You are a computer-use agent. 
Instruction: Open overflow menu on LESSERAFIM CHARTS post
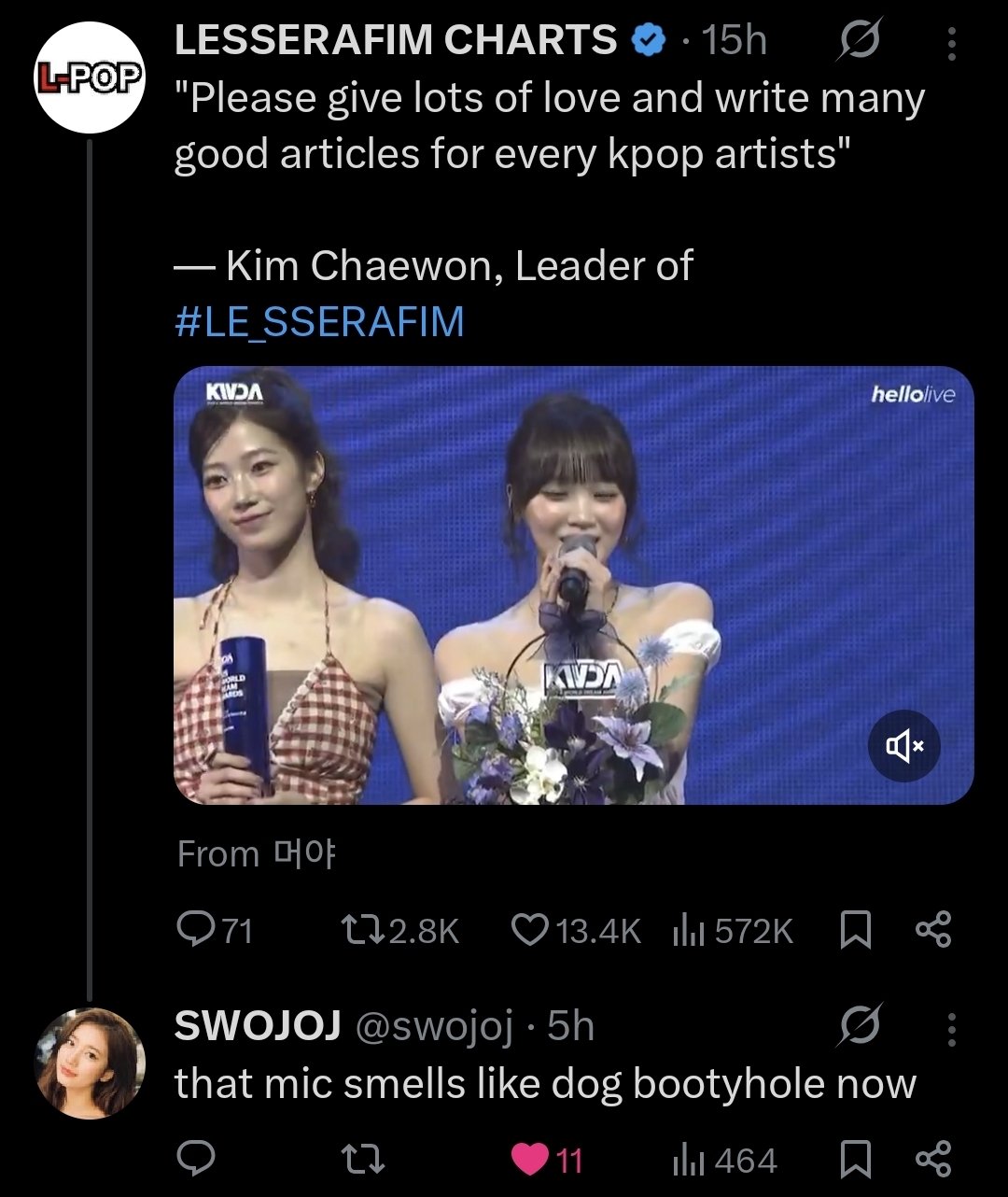[x=951, y=43]
